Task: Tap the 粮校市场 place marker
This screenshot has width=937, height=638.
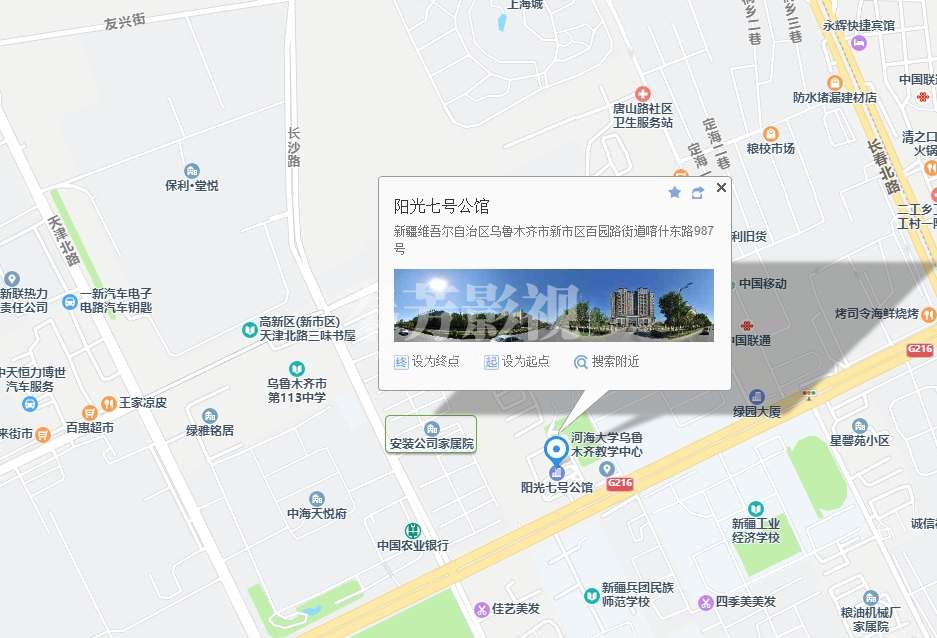Action: [770, 134]
